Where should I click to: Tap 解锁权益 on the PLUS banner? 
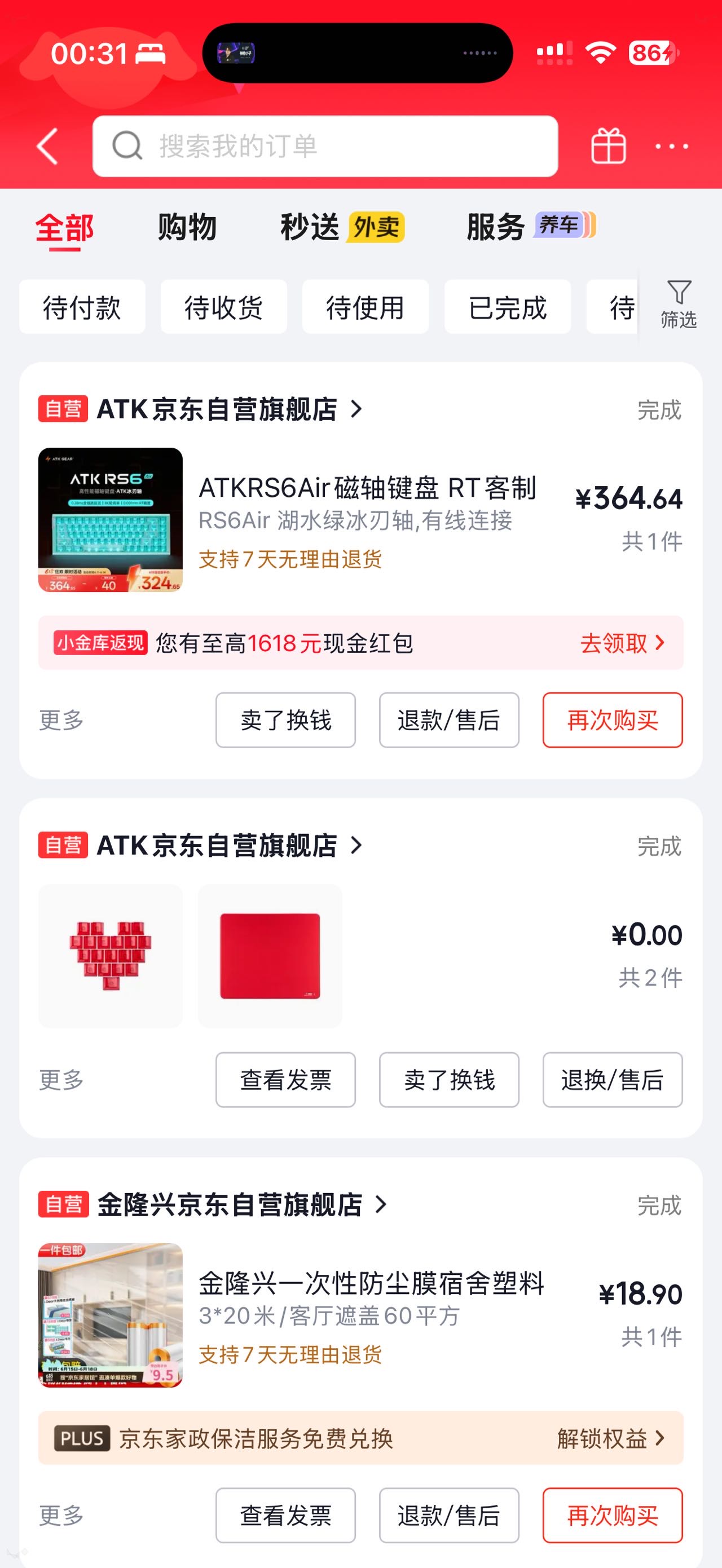610,1438
